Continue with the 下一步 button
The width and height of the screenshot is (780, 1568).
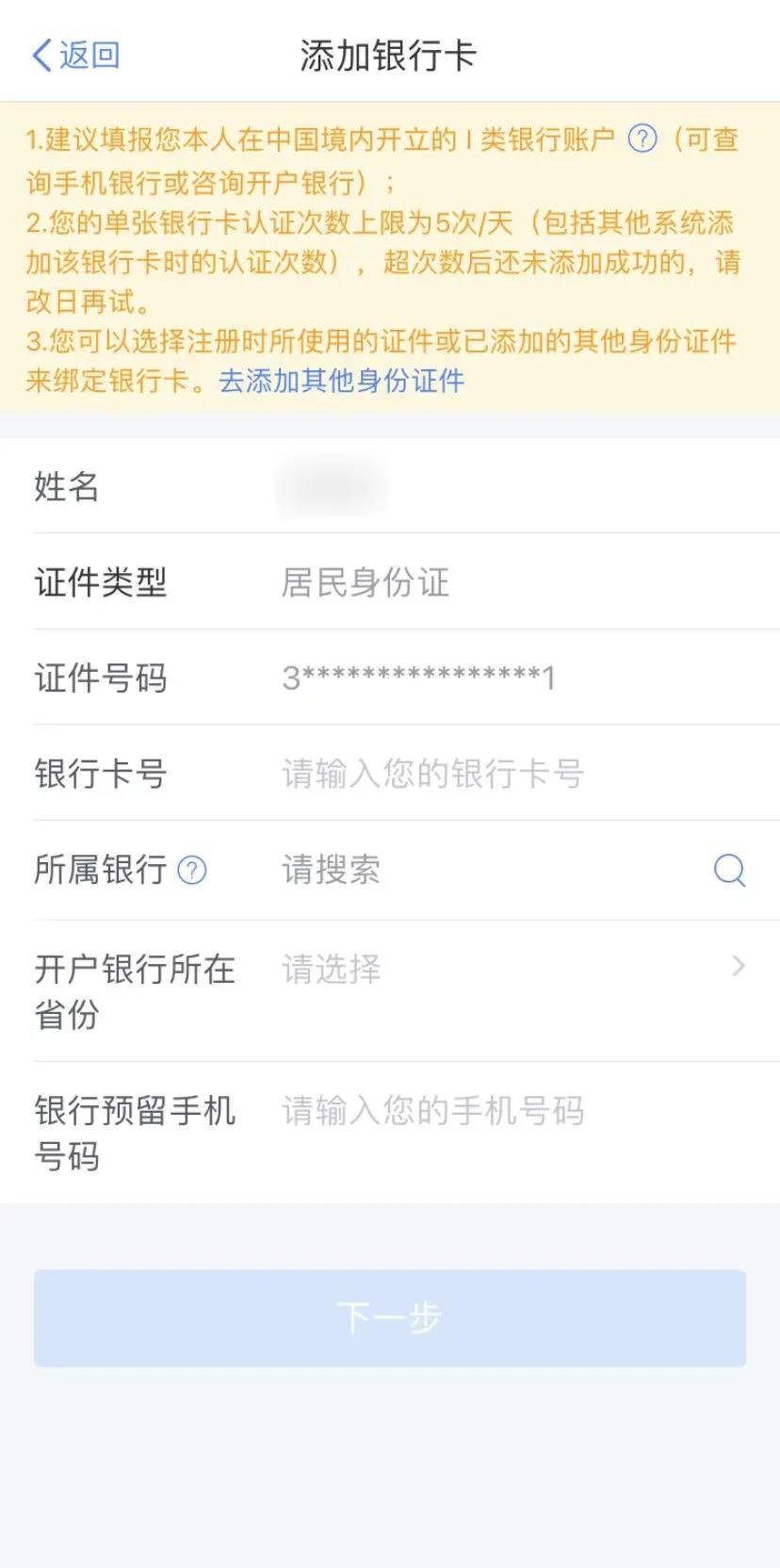[x=390, y=1317]
